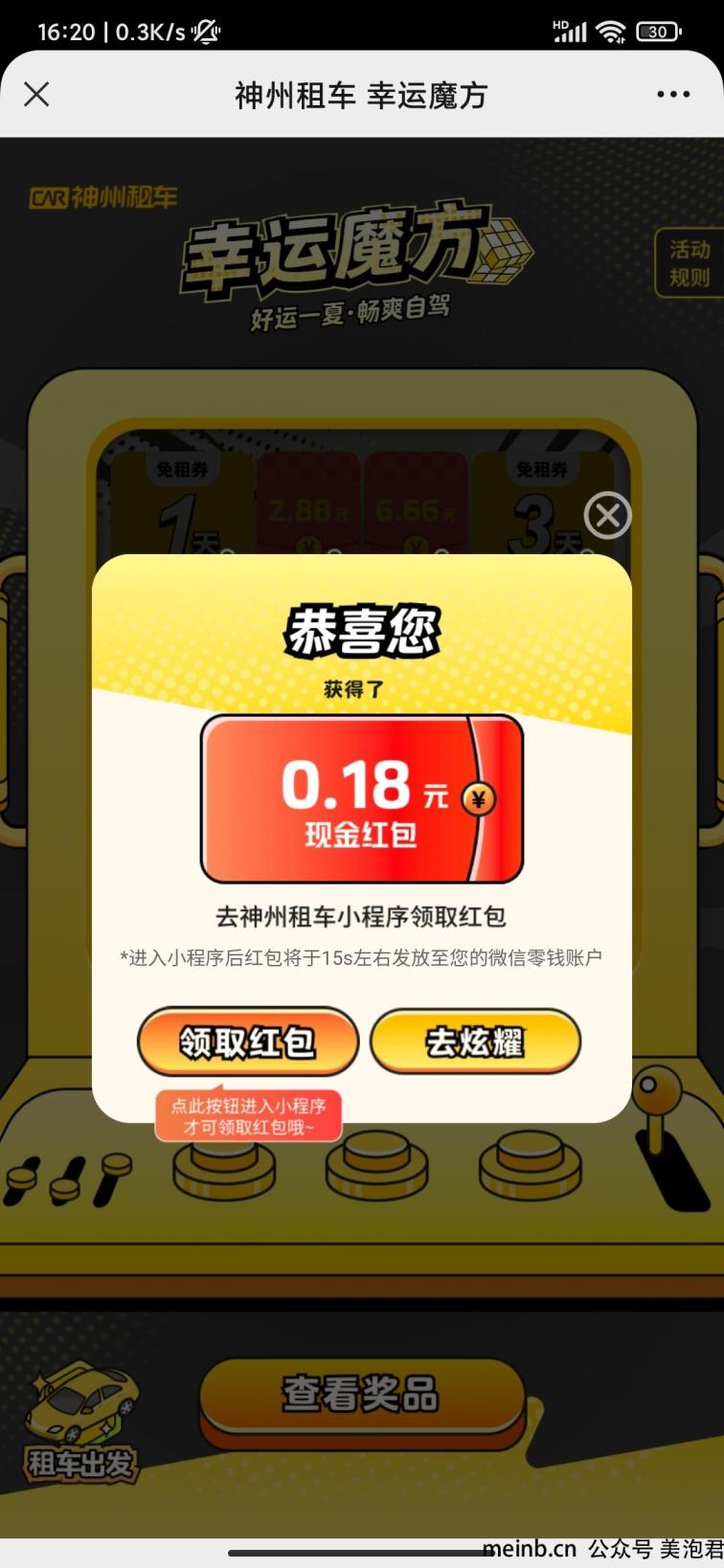This screenshot has height=1568, width=724.
Task: Open 活动规则 activity rules
Action: point(690,263)
